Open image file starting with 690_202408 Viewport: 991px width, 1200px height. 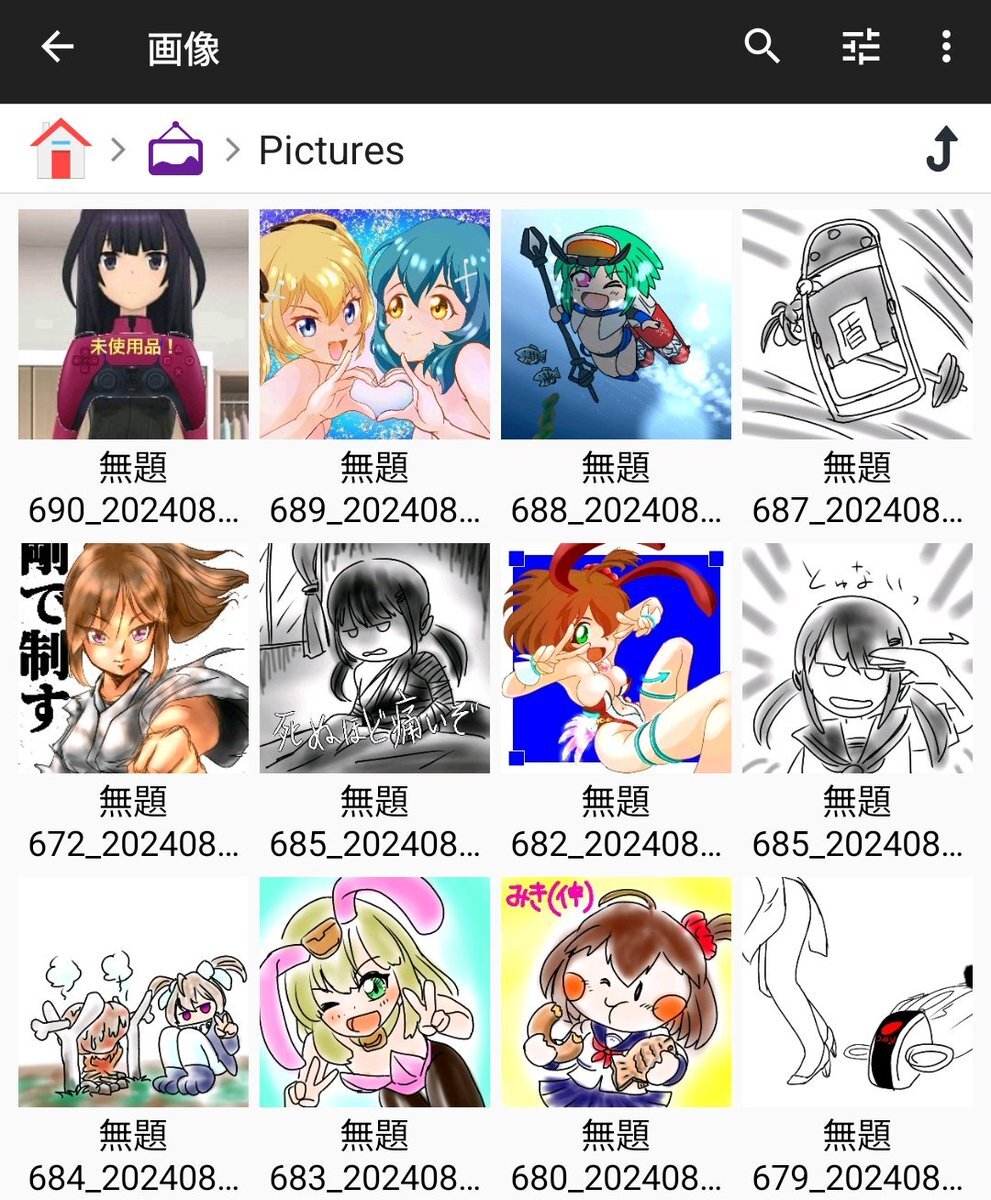(133, 324)
